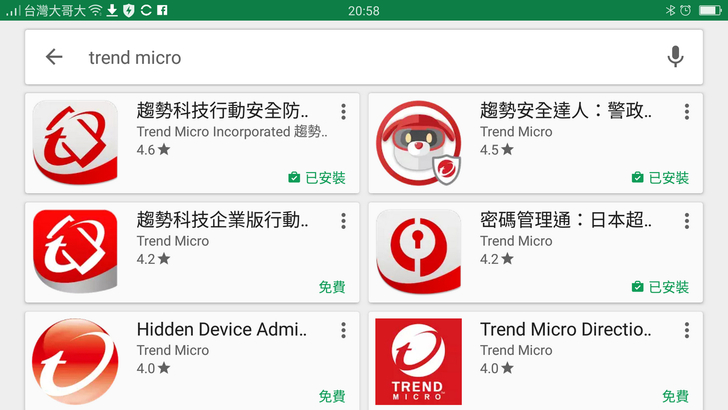This screenshot has height=410, width=728.
Task: Show more options for Trend Micro Direction
Action: [687, 330]
